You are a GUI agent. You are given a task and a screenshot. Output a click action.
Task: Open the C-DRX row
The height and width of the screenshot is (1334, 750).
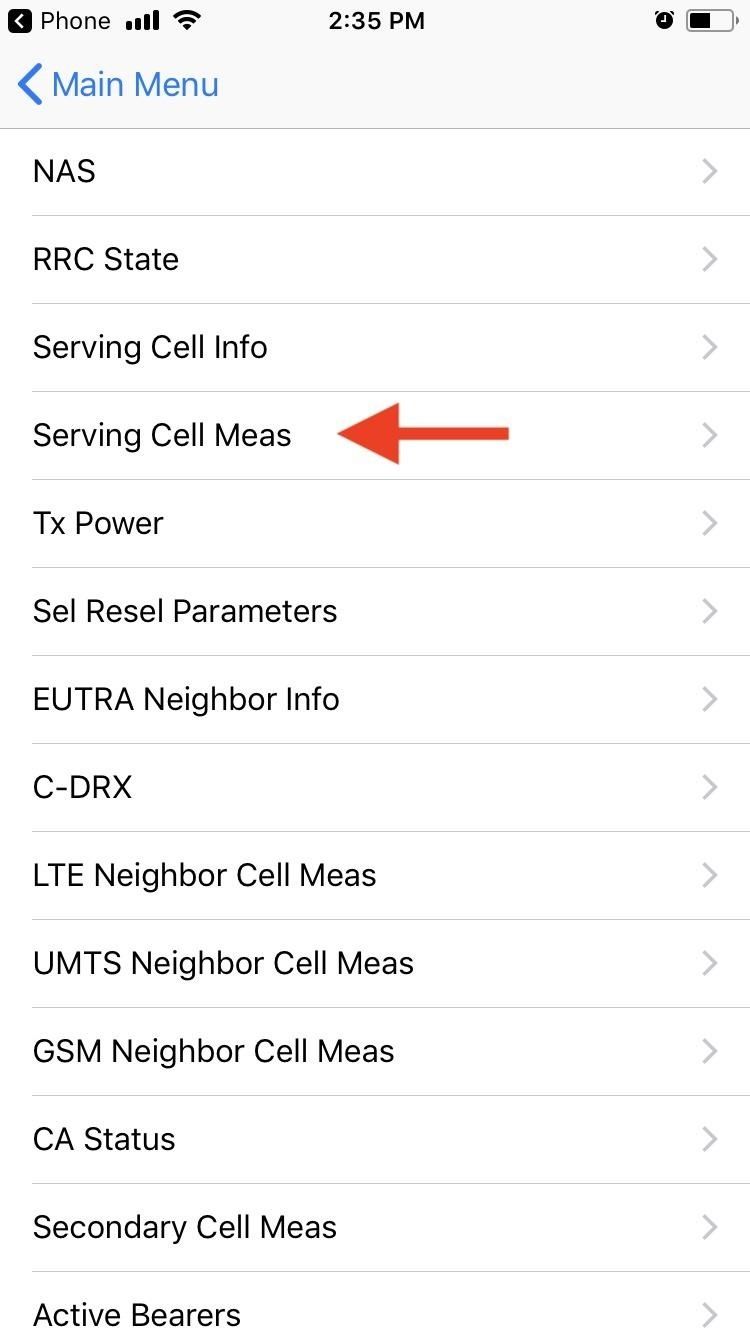(375, 787)
